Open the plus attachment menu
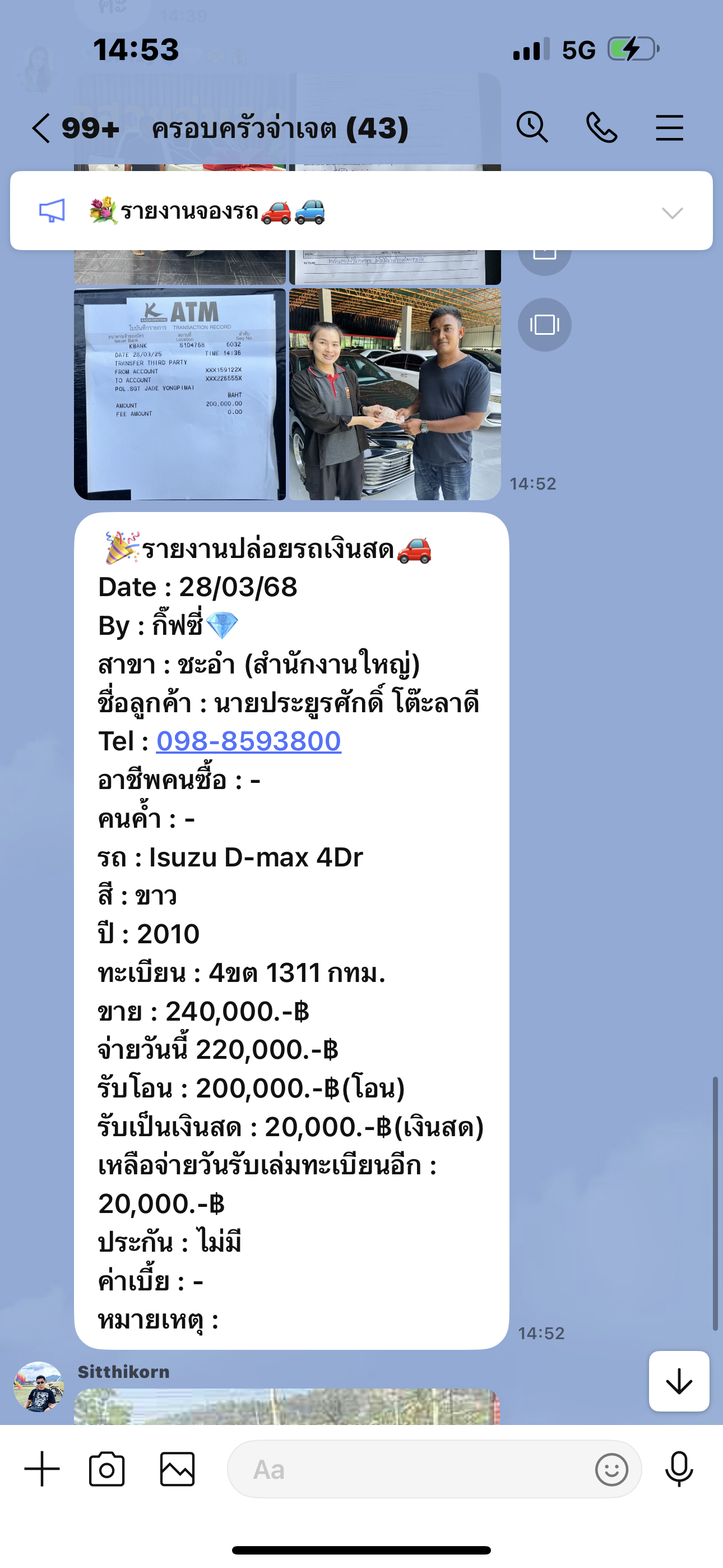The image size is (723, 1568). [x=42, y=1469]
